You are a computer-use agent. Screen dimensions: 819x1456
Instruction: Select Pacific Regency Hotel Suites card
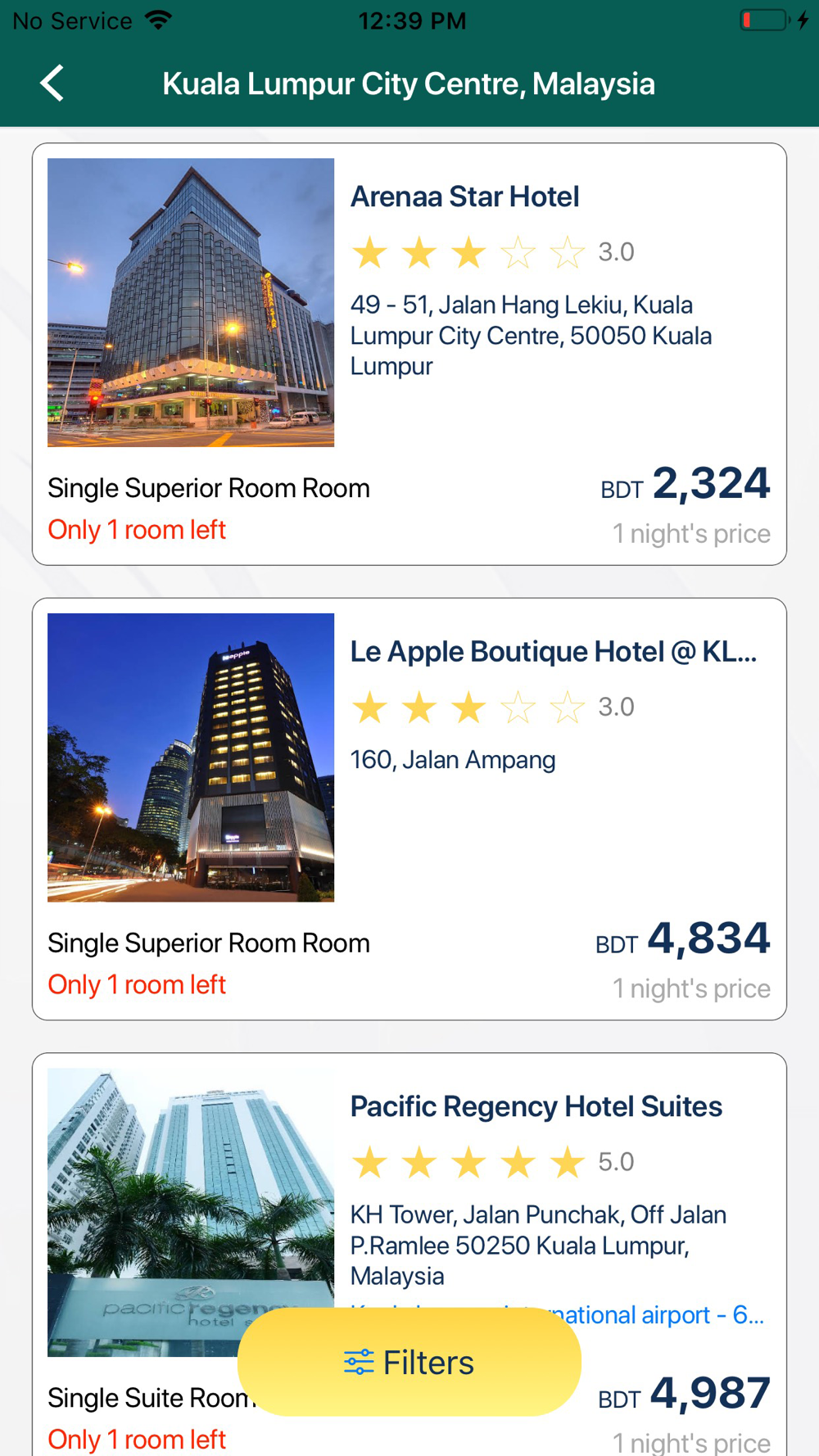409,1255
